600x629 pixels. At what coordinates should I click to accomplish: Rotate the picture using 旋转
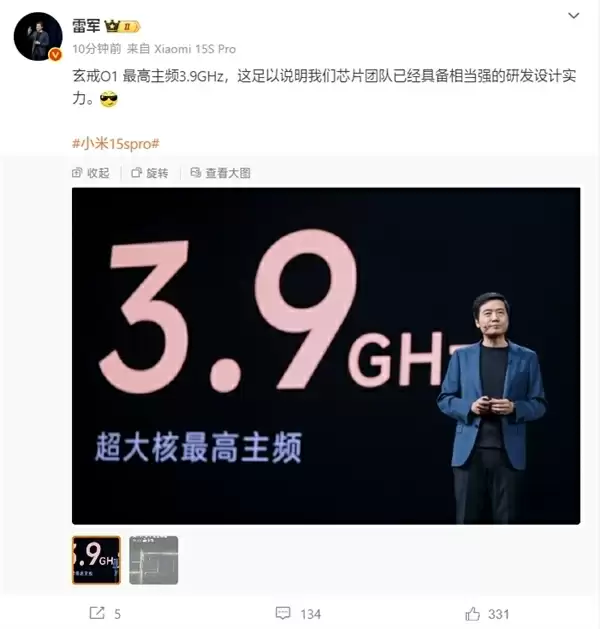149,173
